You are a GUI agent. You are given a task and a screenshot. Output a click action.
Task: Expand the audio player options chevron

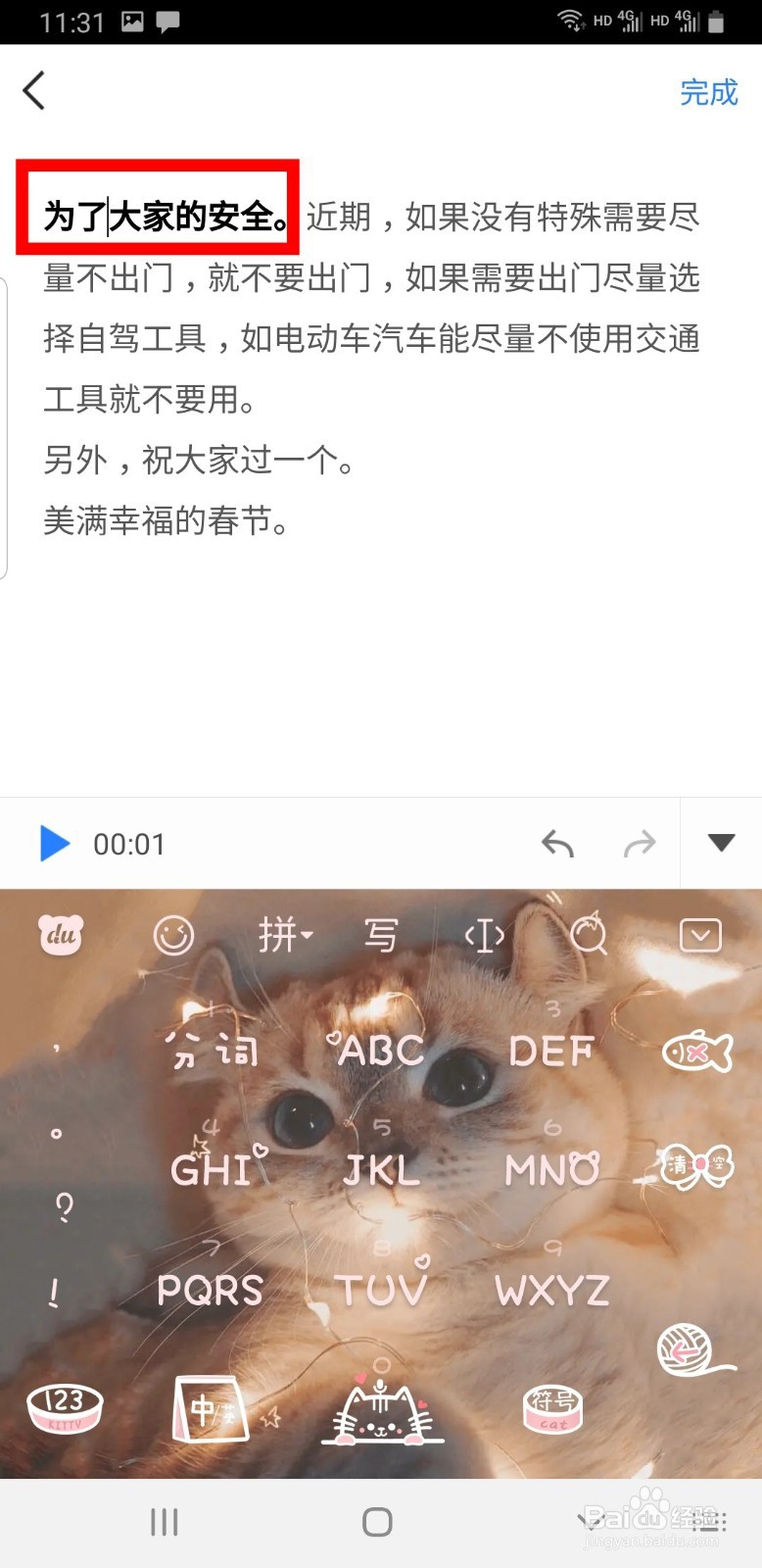tap(721, 843)
